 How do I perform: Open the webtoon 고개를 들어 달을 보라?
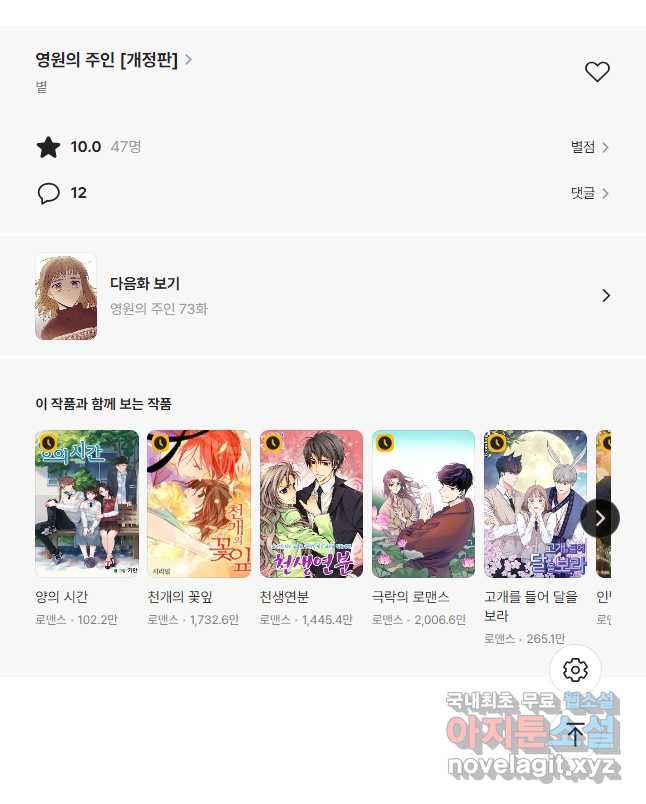tap(535, 504)
